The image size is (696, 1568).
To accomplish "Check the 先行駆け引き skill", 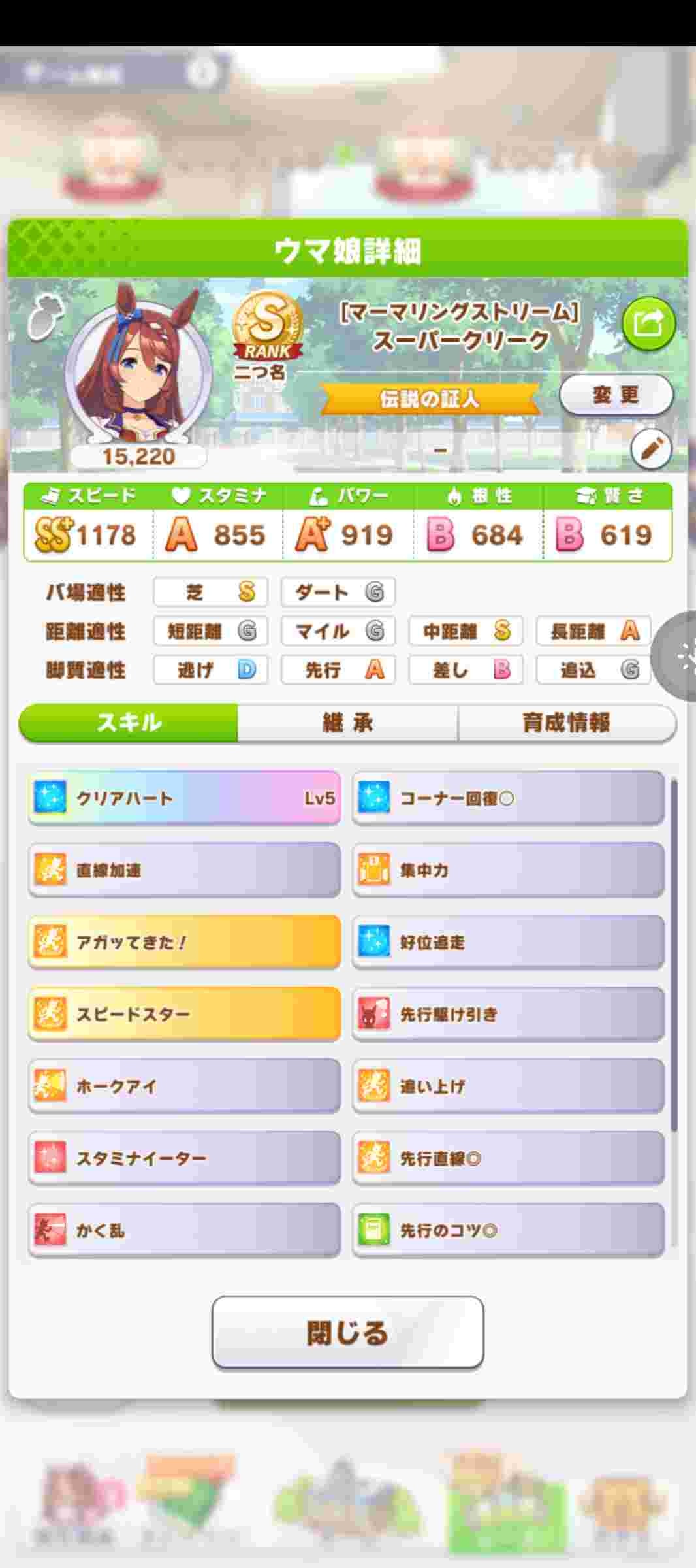I will (x=508, y=1013).
